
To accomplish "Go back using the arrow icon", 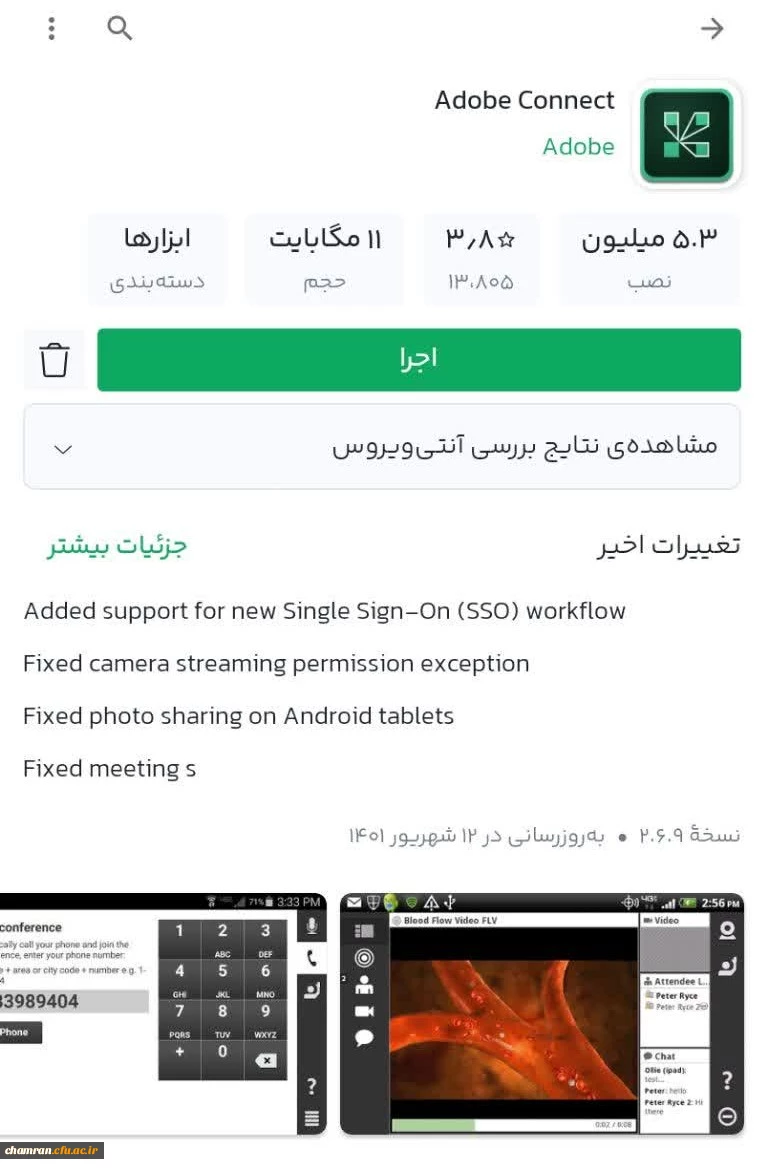I will (711, 29).
